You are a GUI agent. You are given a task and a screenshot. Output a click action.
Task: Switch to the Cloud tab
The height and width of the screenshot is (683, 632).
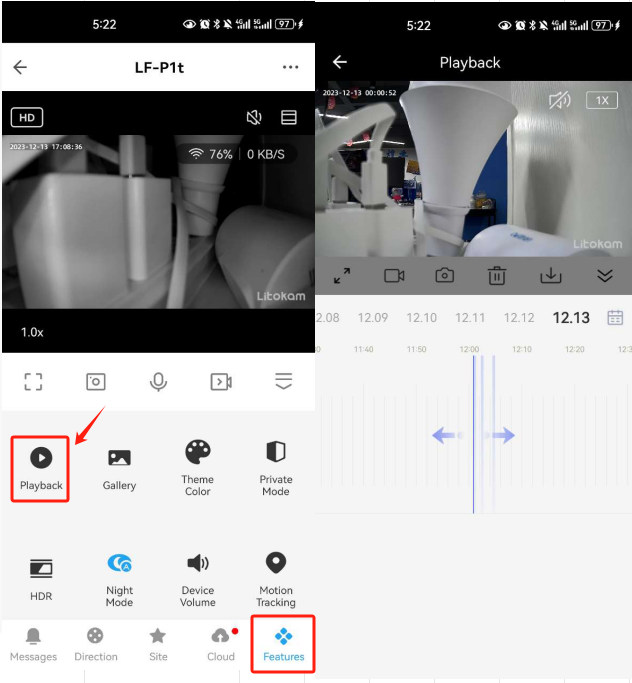coord(221,645)
